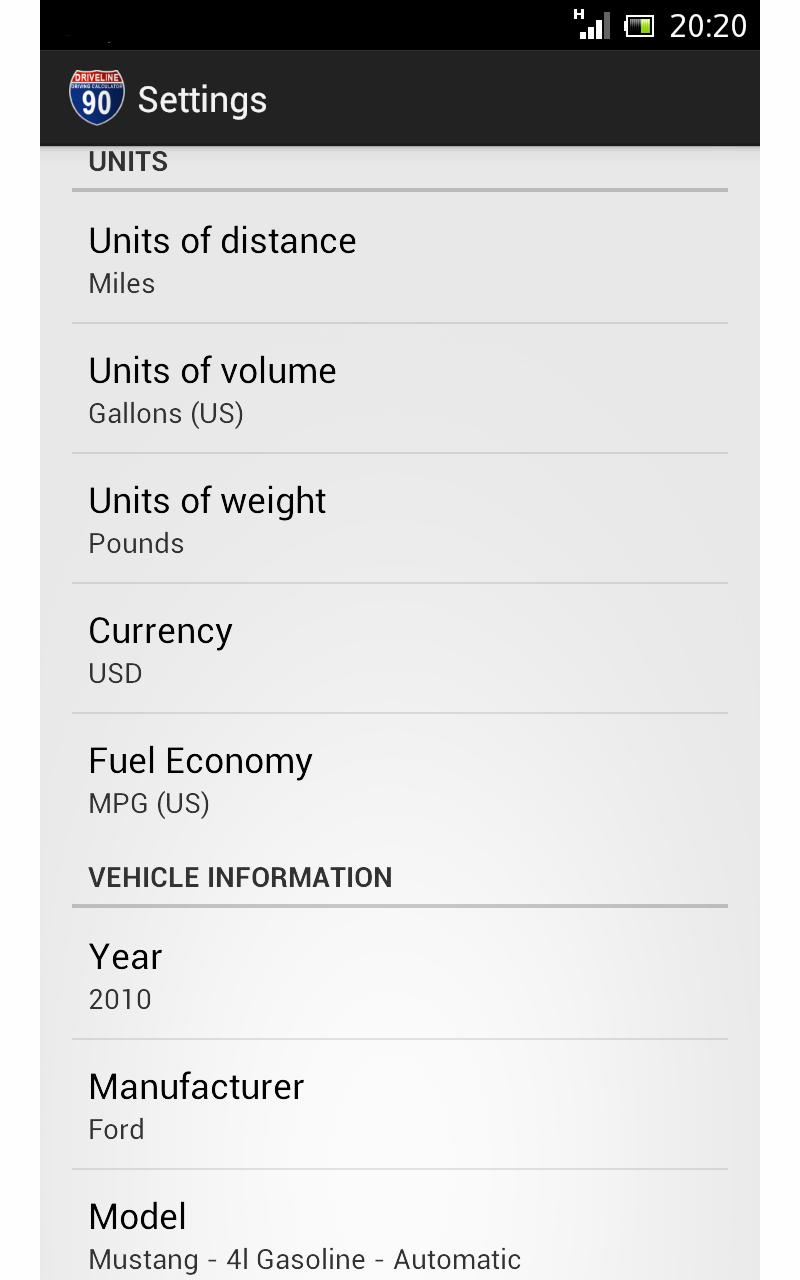The width and height of the screenshot is (800, 1280).
Task: Tap the Miles value under Units of distance
Action: tap(121, 283)
